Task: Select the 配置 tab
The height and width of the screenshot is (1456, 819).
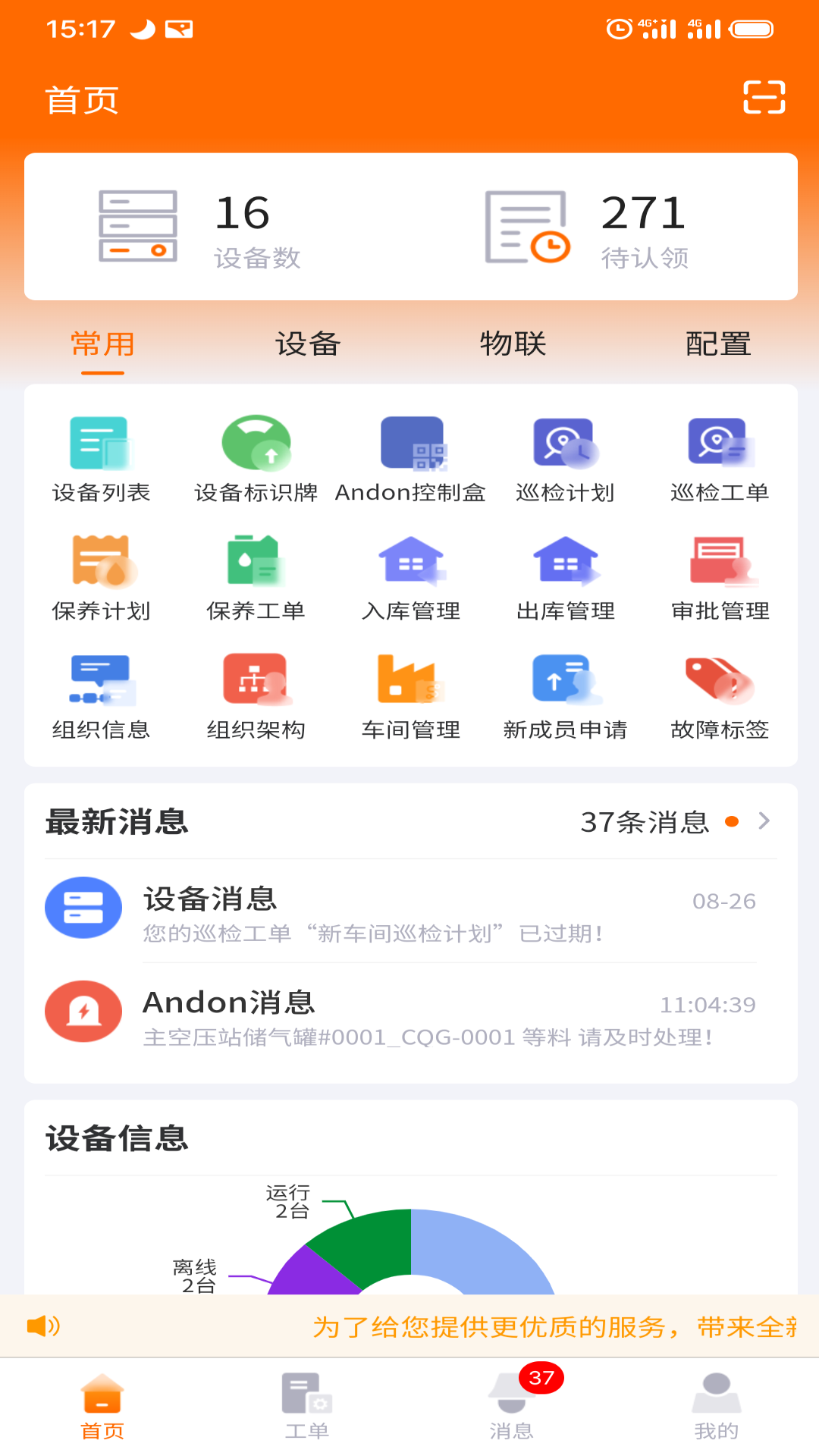Action: tap(718, 344)
